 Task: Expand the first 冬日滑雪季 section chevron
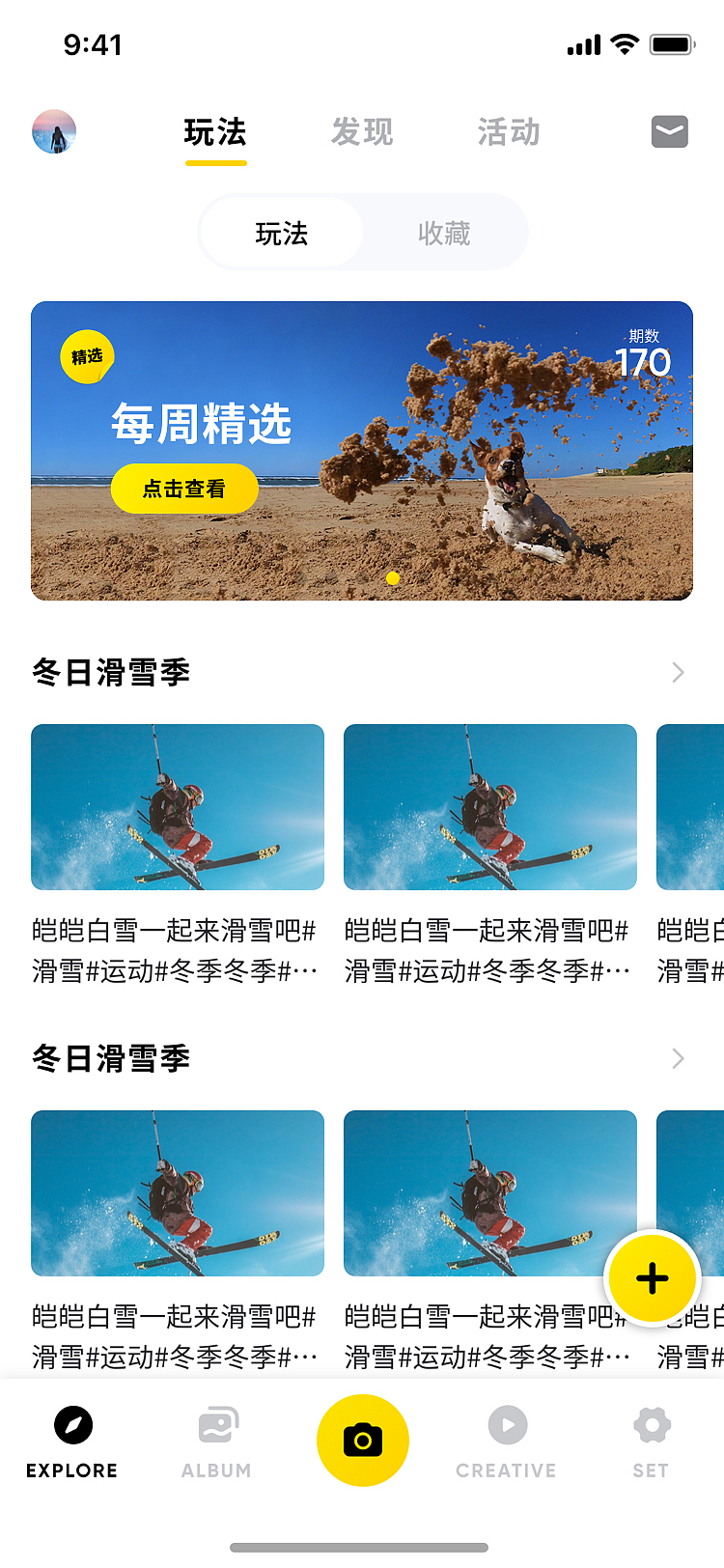[x=678, y=672]
